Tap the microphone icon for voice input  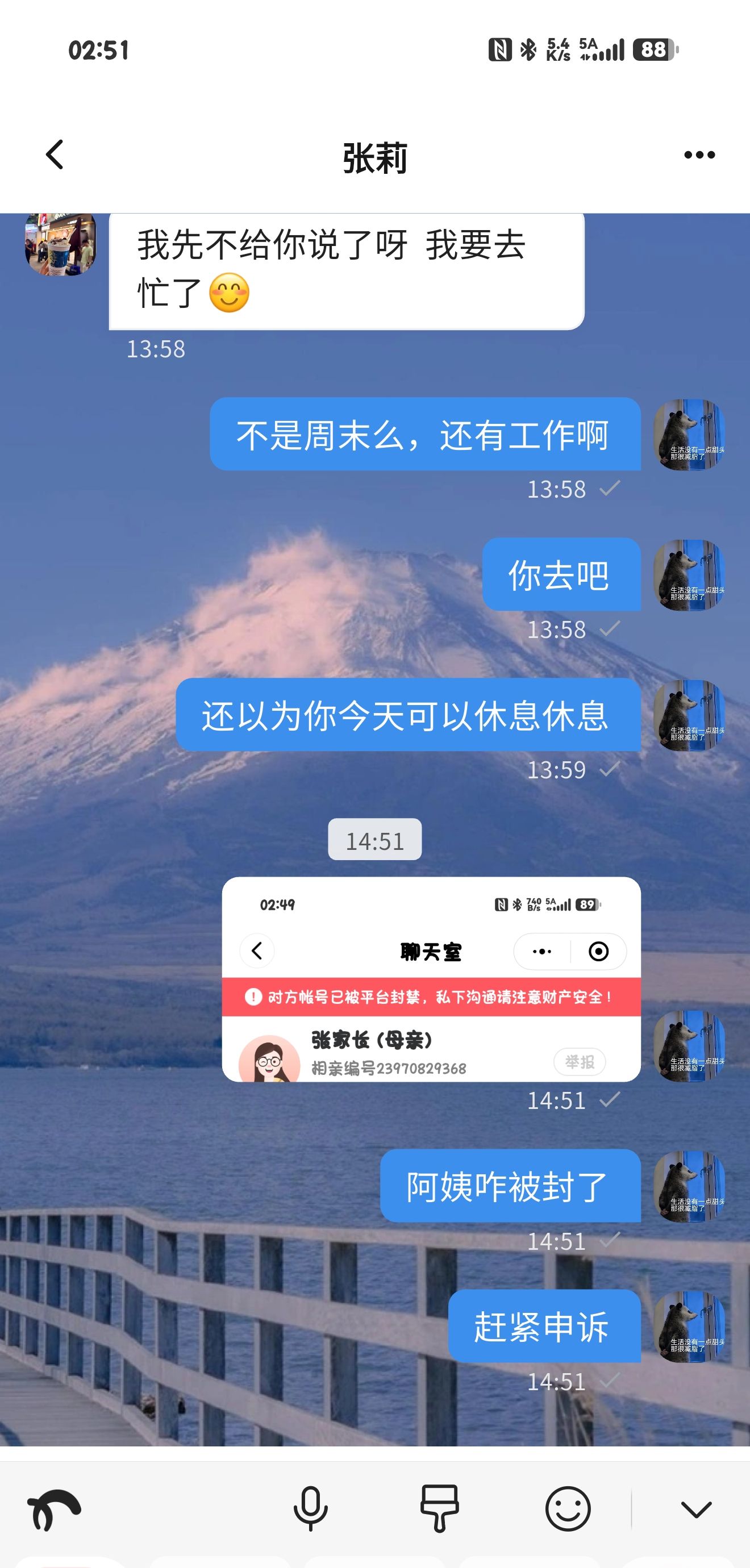coord(310,1508)
